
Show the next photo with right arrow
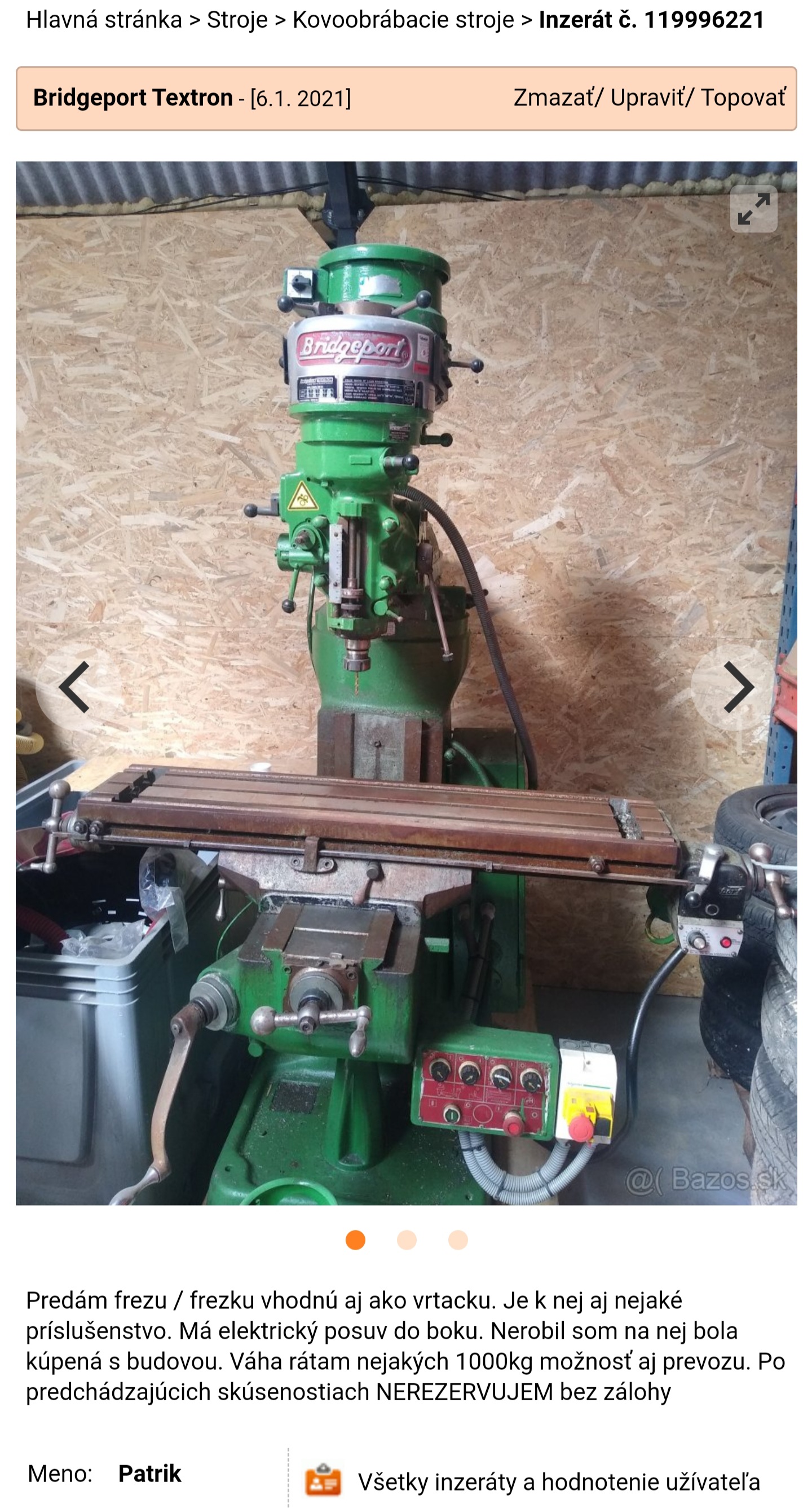point(737,687)
